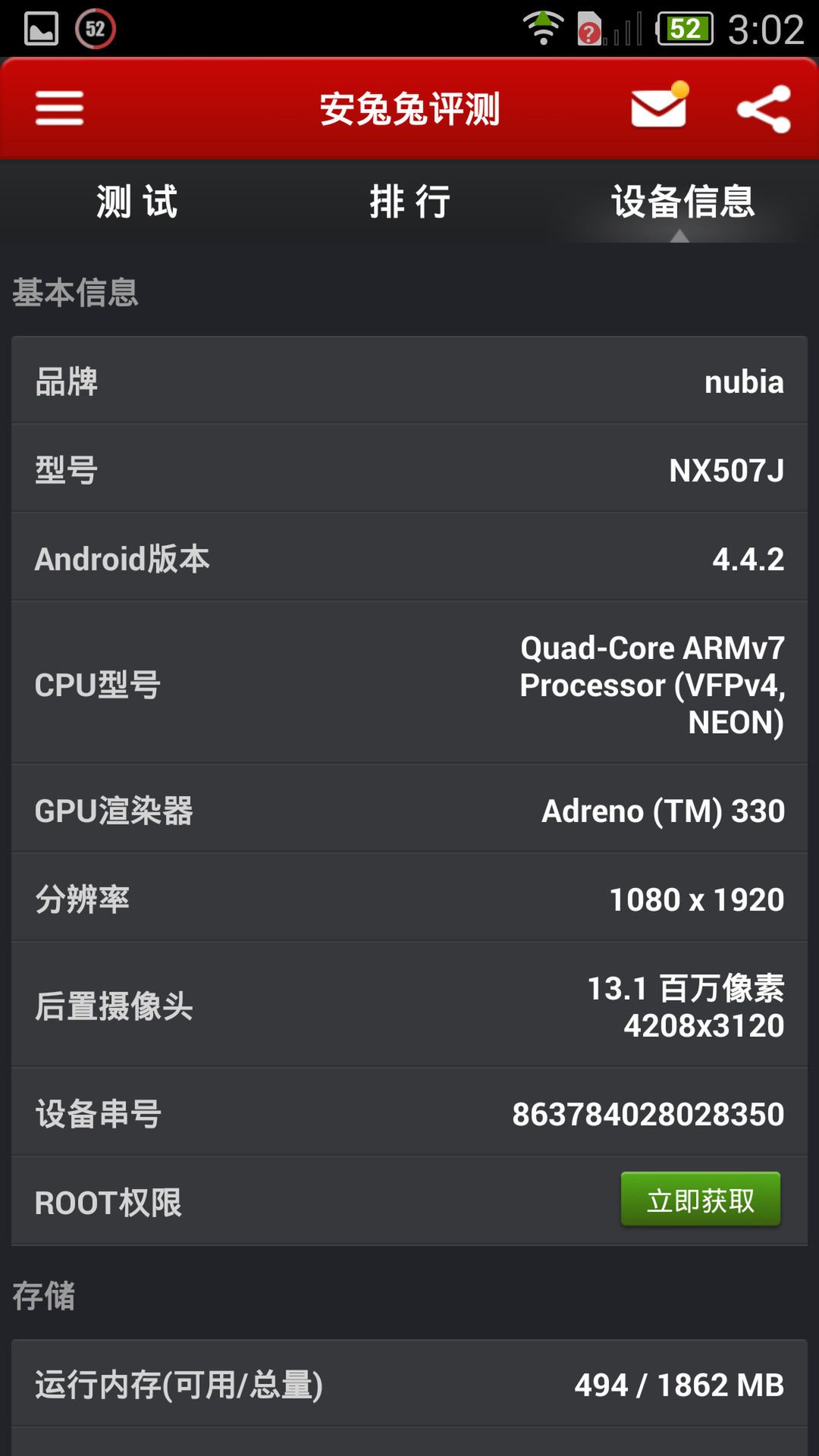Open the messages envelope icon

[x=660, y=105]
